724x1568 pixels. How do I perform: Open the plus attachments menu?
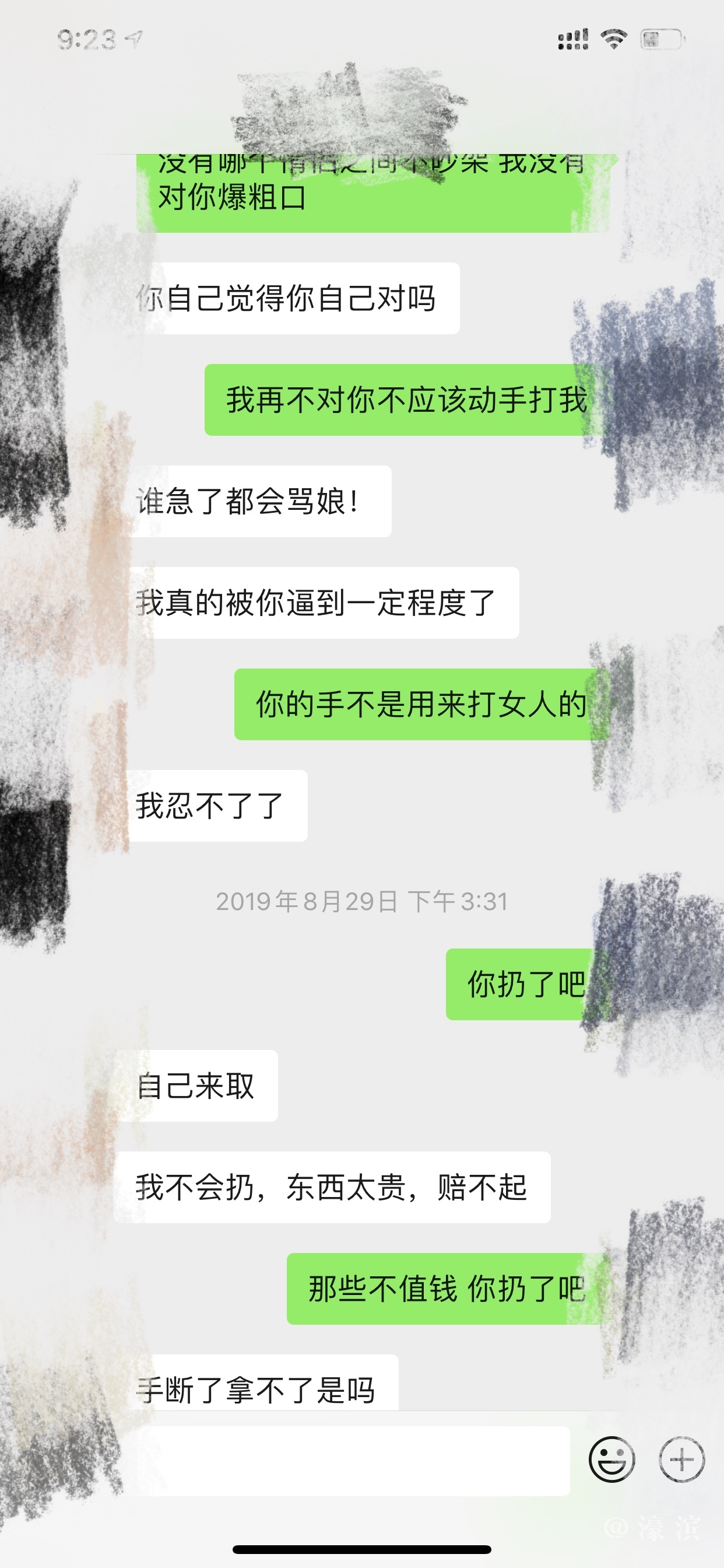coord(681,1459)
